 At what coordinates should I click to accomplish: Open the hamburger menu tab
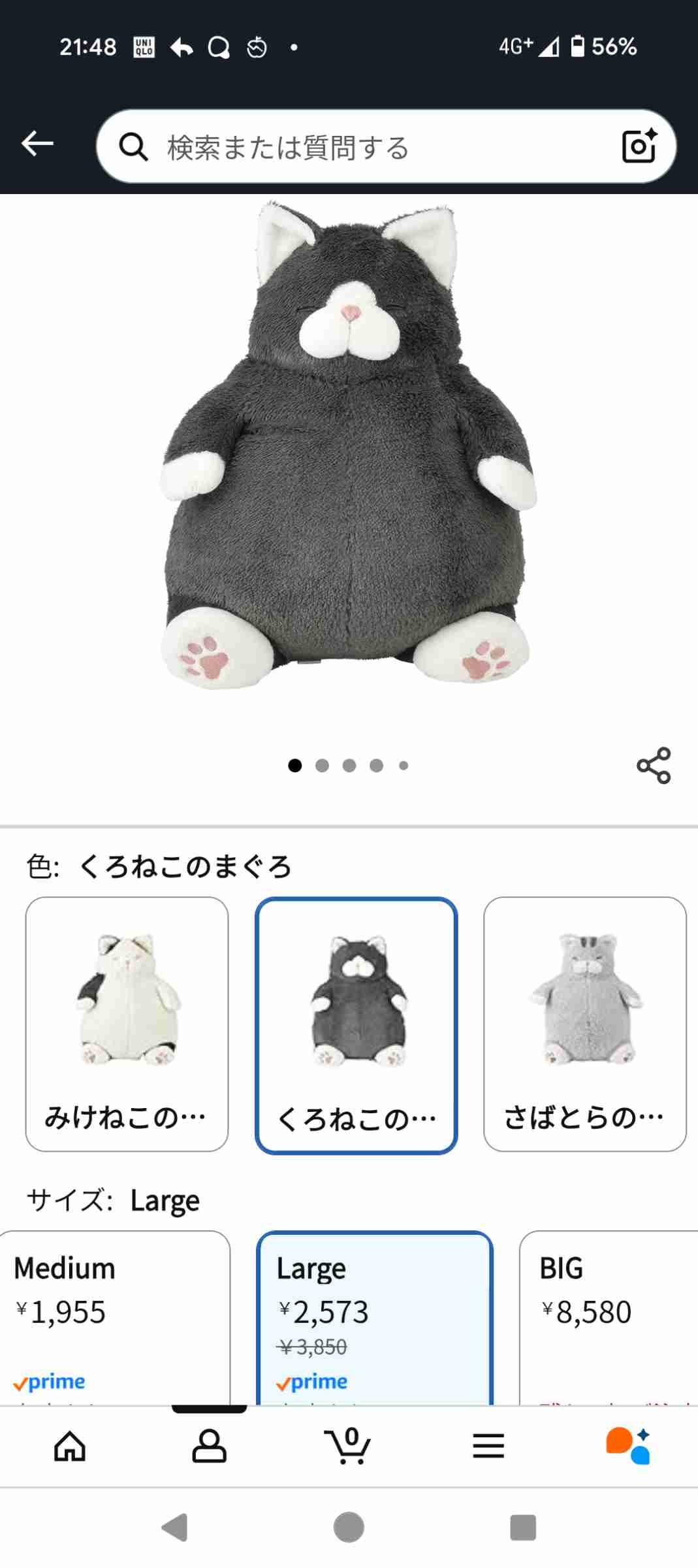pyautogui.click(x=488, y=1446)
